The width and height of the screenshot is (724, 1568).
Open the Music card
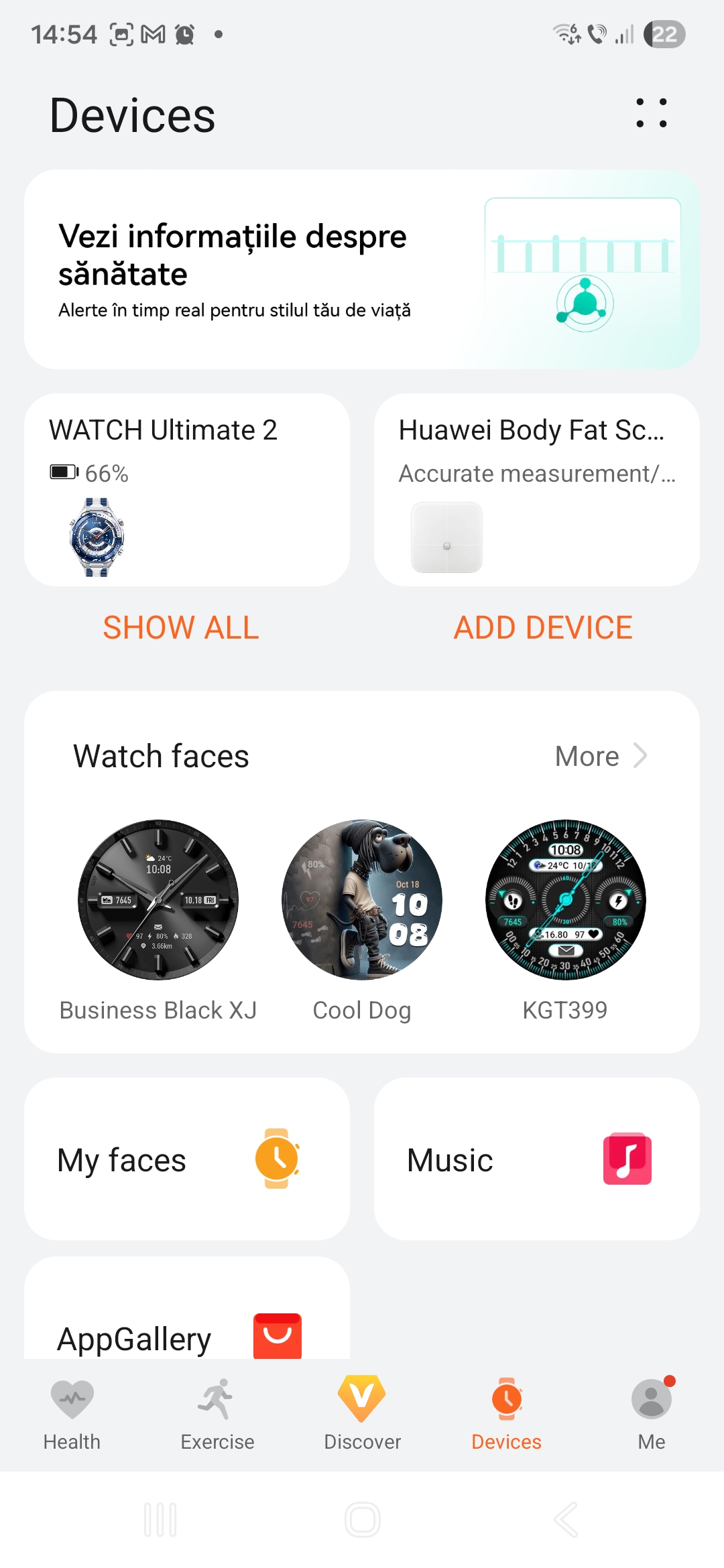[x=536, y=1159]
